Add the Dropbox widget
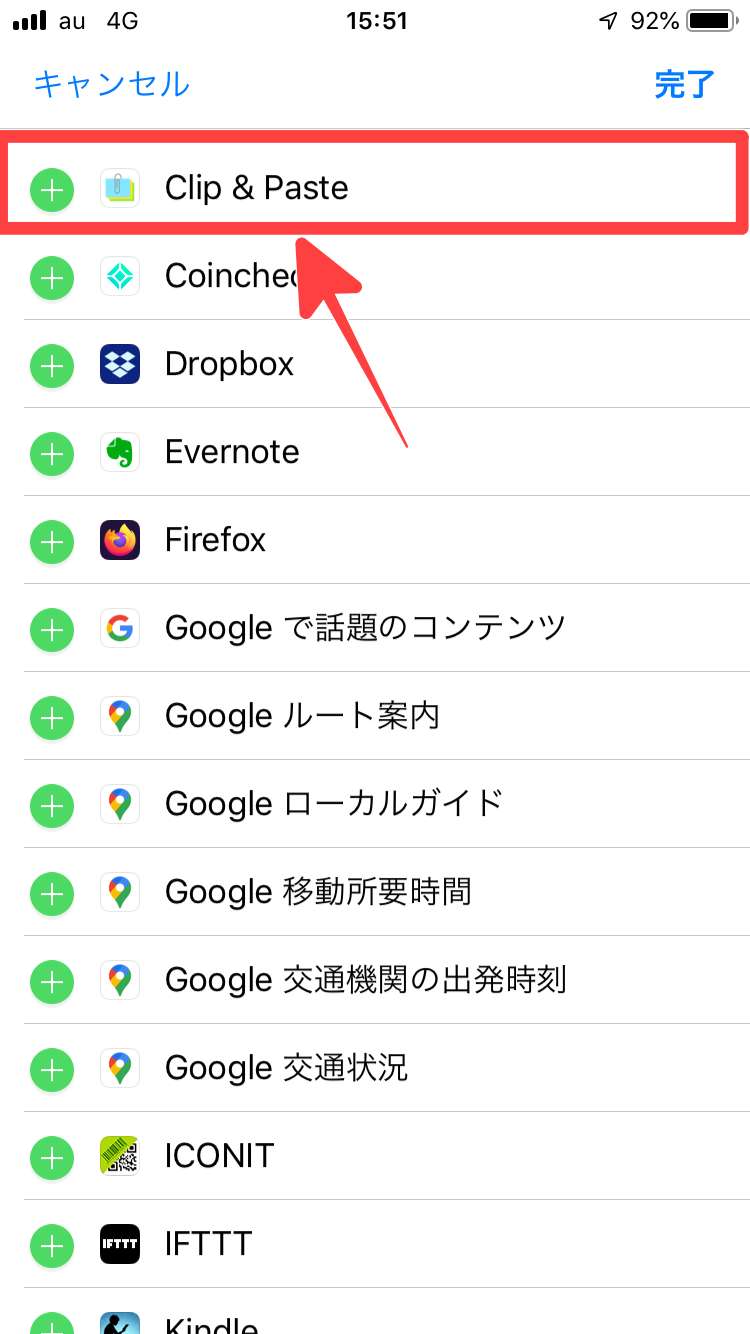This screenshot has height=1334, width=750. coord(52,365)
